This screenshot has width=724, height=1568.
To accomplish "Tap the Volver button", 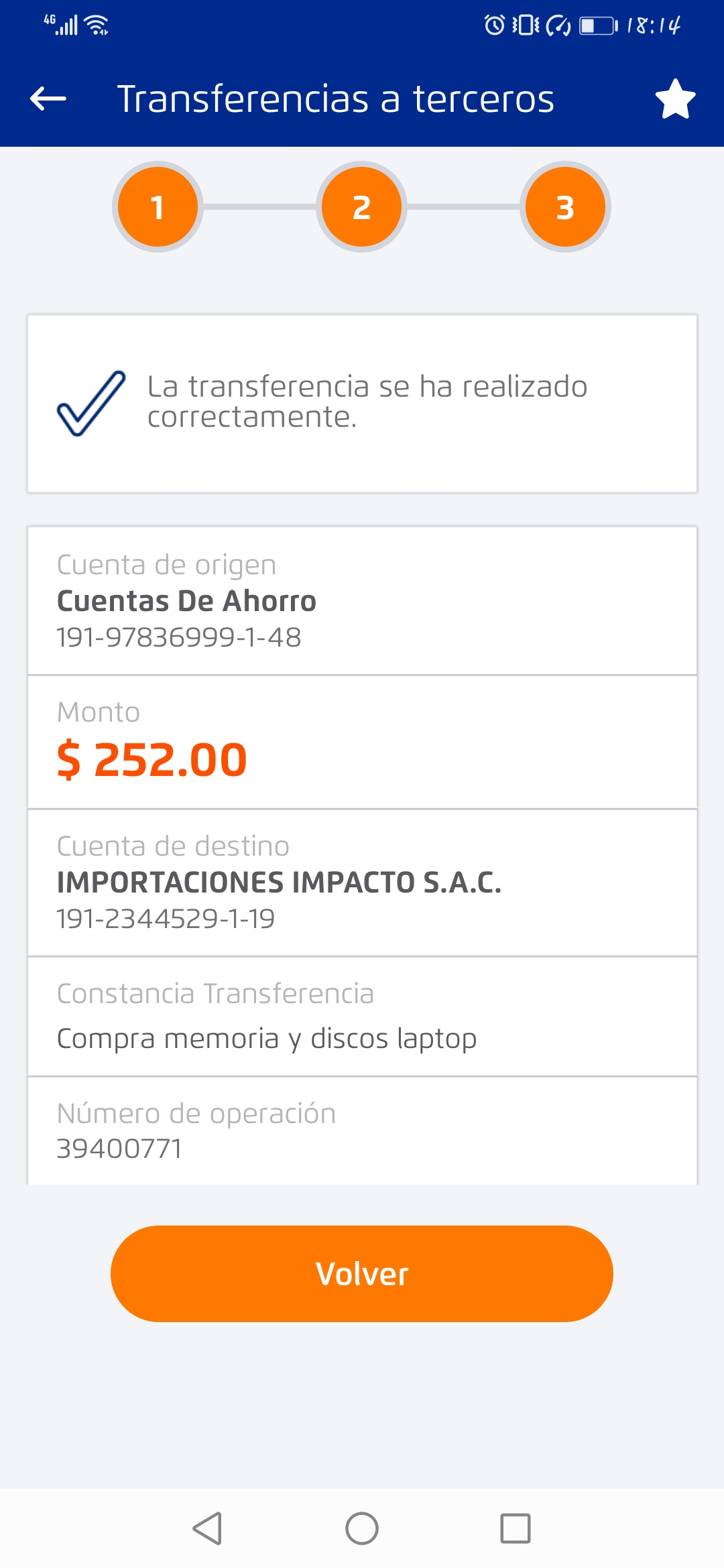I will tap(362, 1273).
